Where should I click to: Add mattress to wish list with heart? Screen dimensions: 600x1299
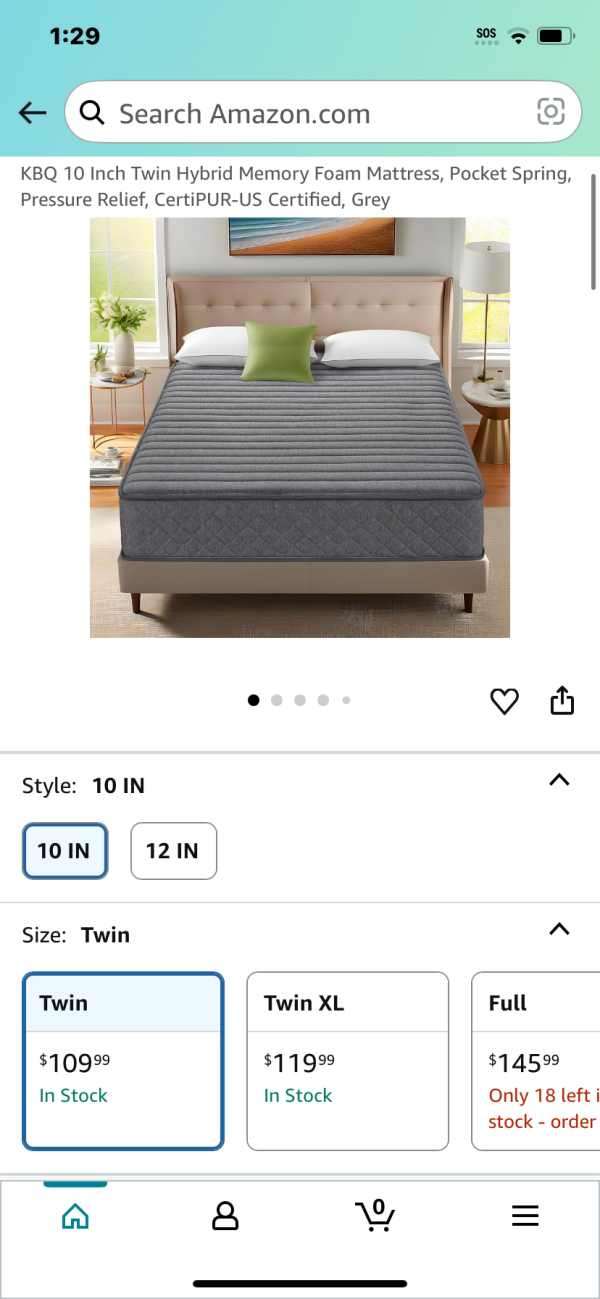tap(505, 701)
